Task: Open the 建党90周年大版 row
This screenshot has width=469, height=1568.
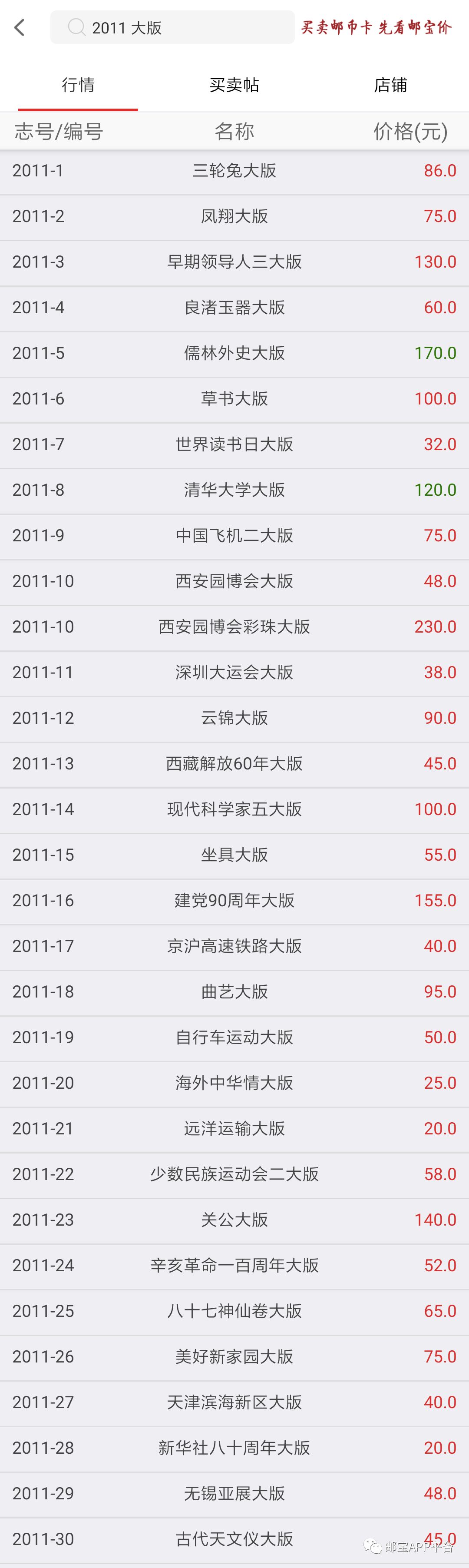Action: [234, 900]
